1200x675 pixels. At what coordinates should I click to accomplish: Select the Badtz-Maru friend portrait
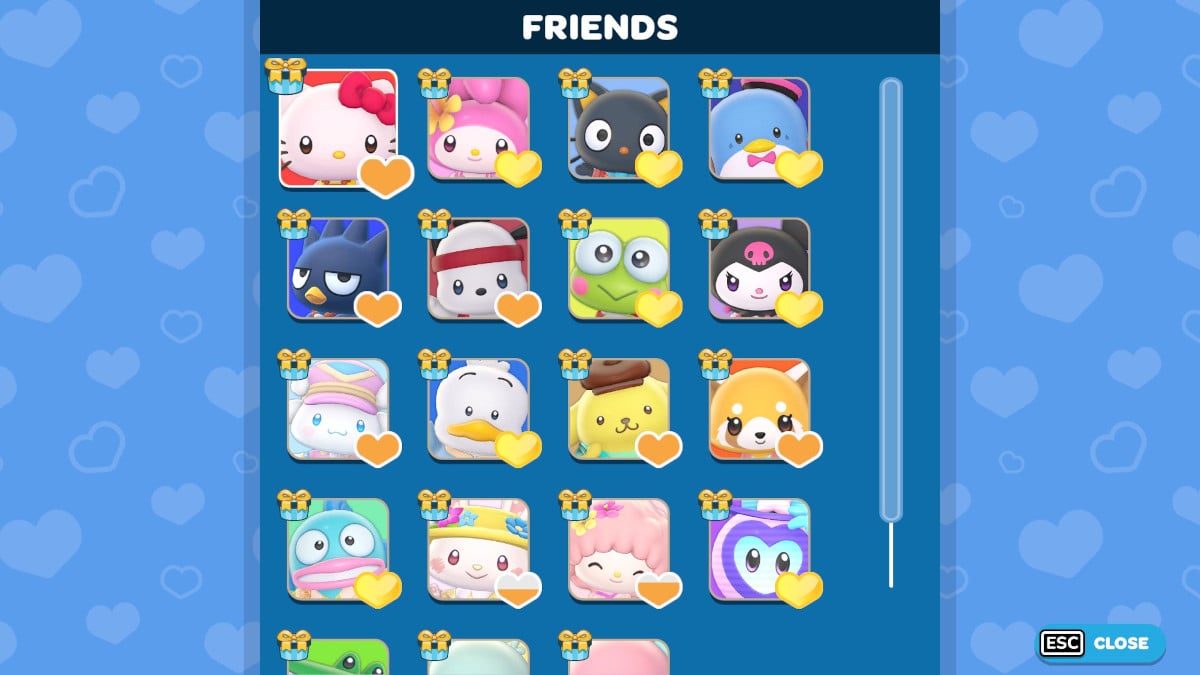point(337,268)
